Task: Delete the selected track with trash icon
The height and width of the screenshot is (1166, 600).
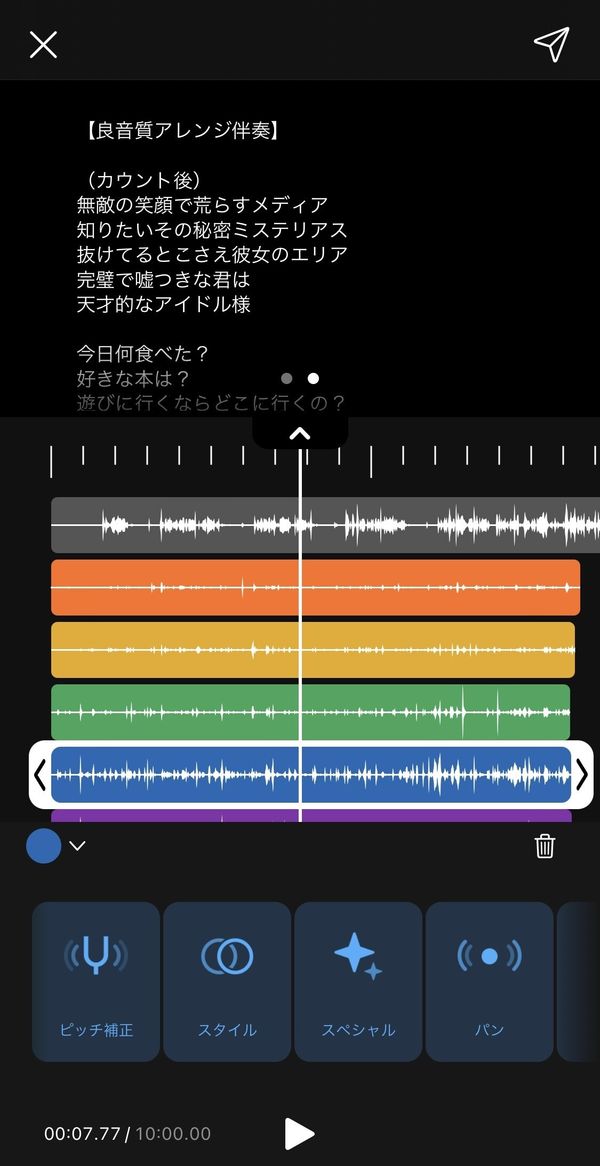Action: click(x=545, y=845)
